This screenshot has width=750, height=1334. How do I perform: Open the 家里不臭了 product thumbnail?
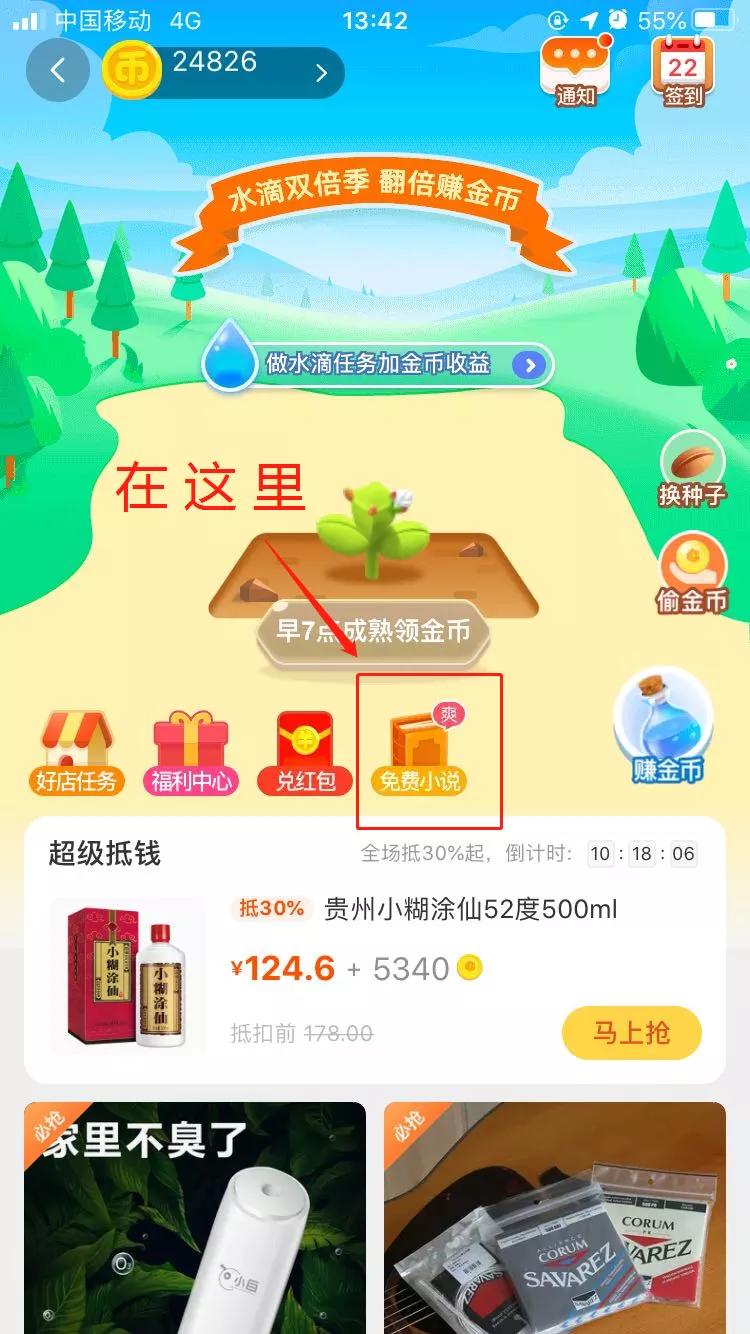pyautogui.click(x=193, y=1215)
